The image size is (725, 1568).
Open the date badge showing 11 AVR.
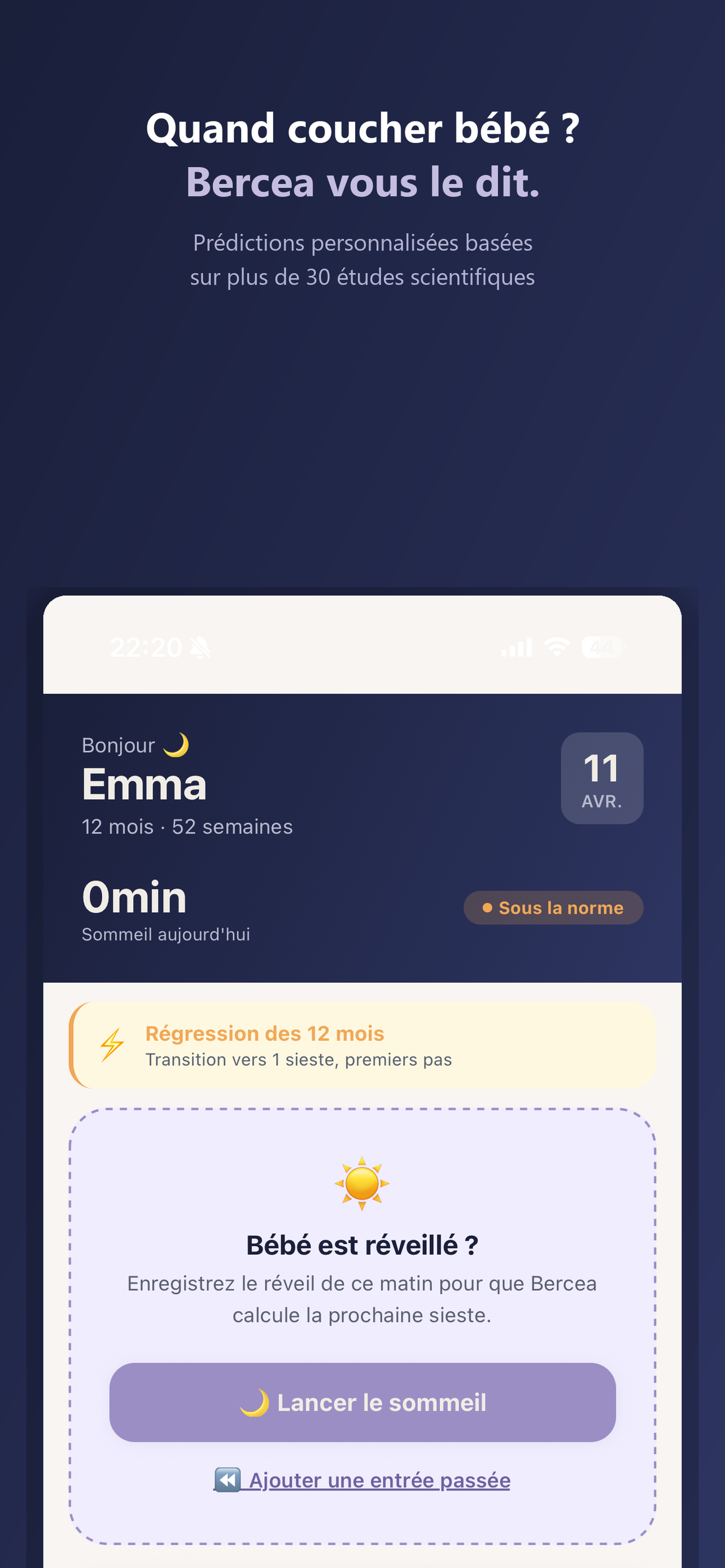[x=601, y=779]
